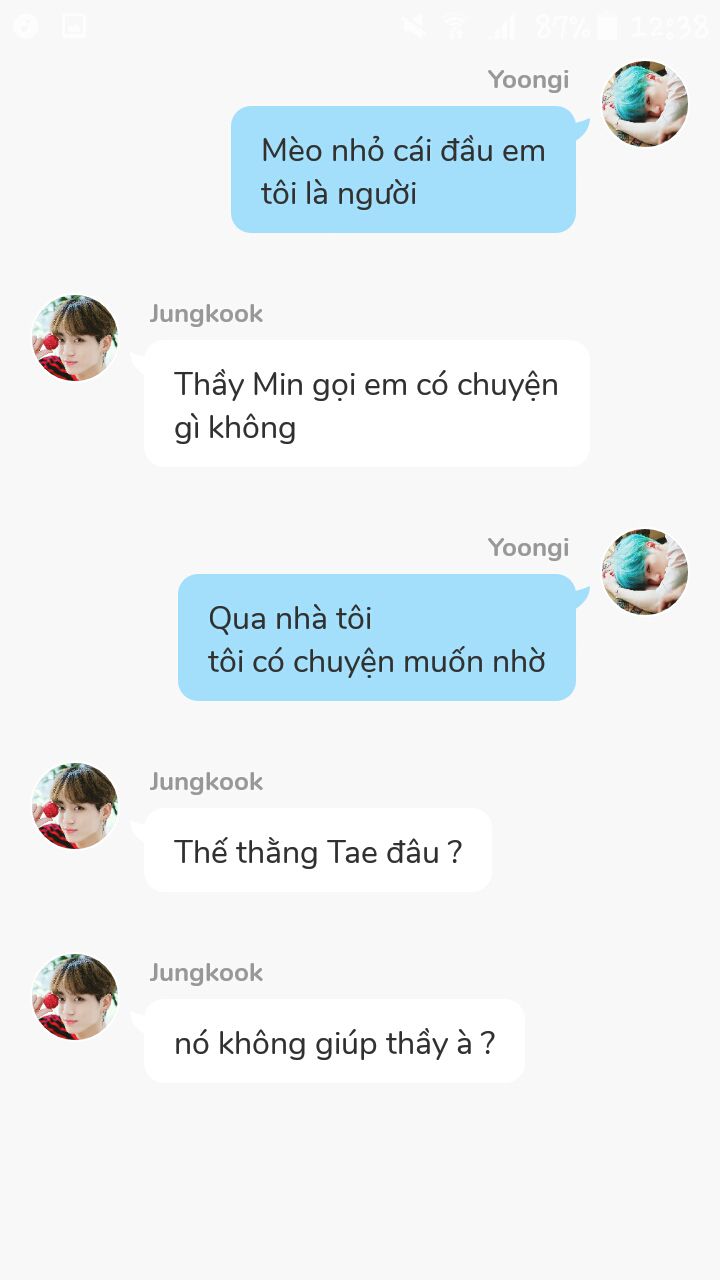Tap the message "Thế thằng Tae đâu ?"

tap(318, 851)
